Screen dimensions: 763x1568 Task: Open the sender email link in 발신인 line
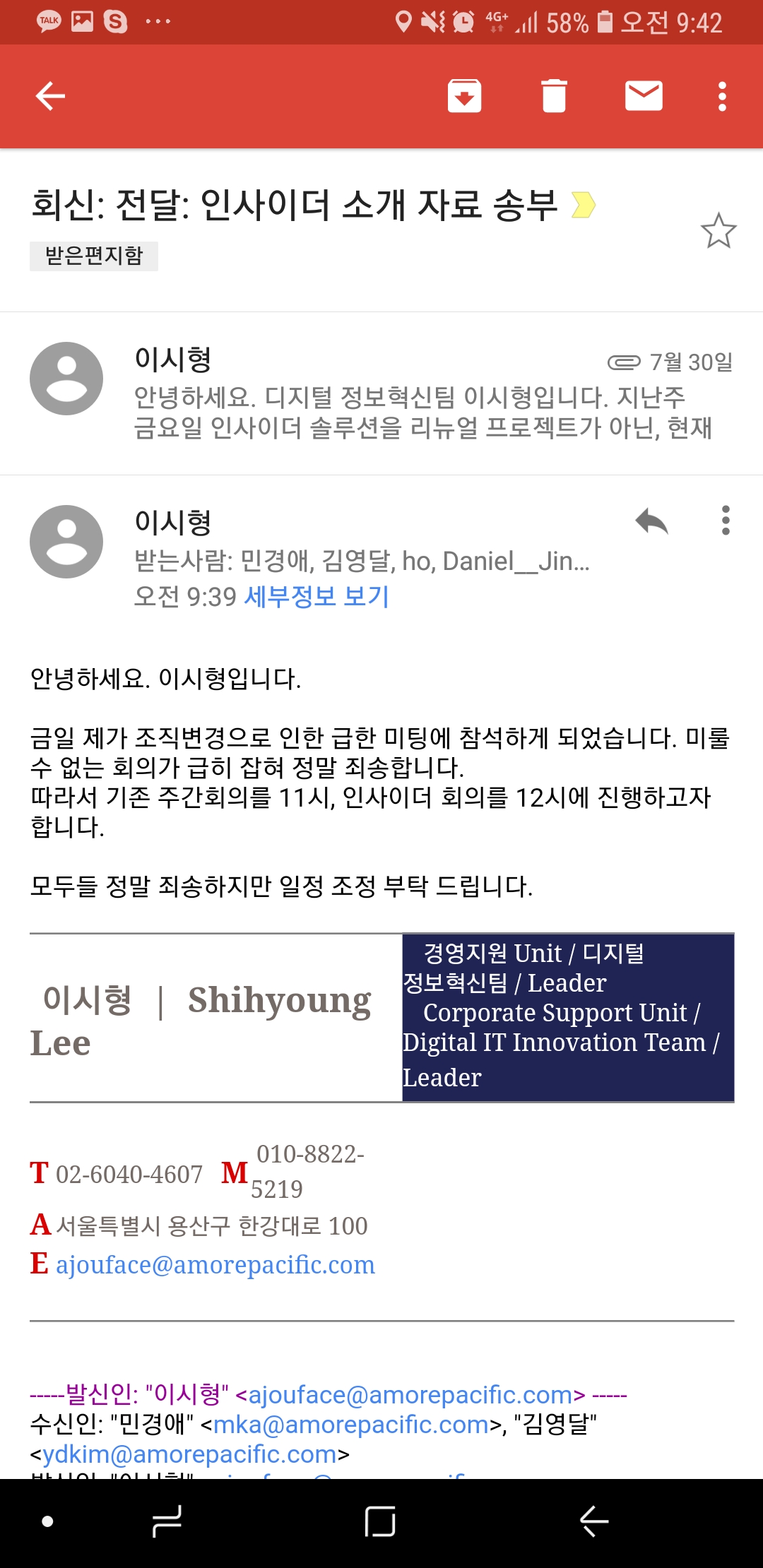(417, 1395)
